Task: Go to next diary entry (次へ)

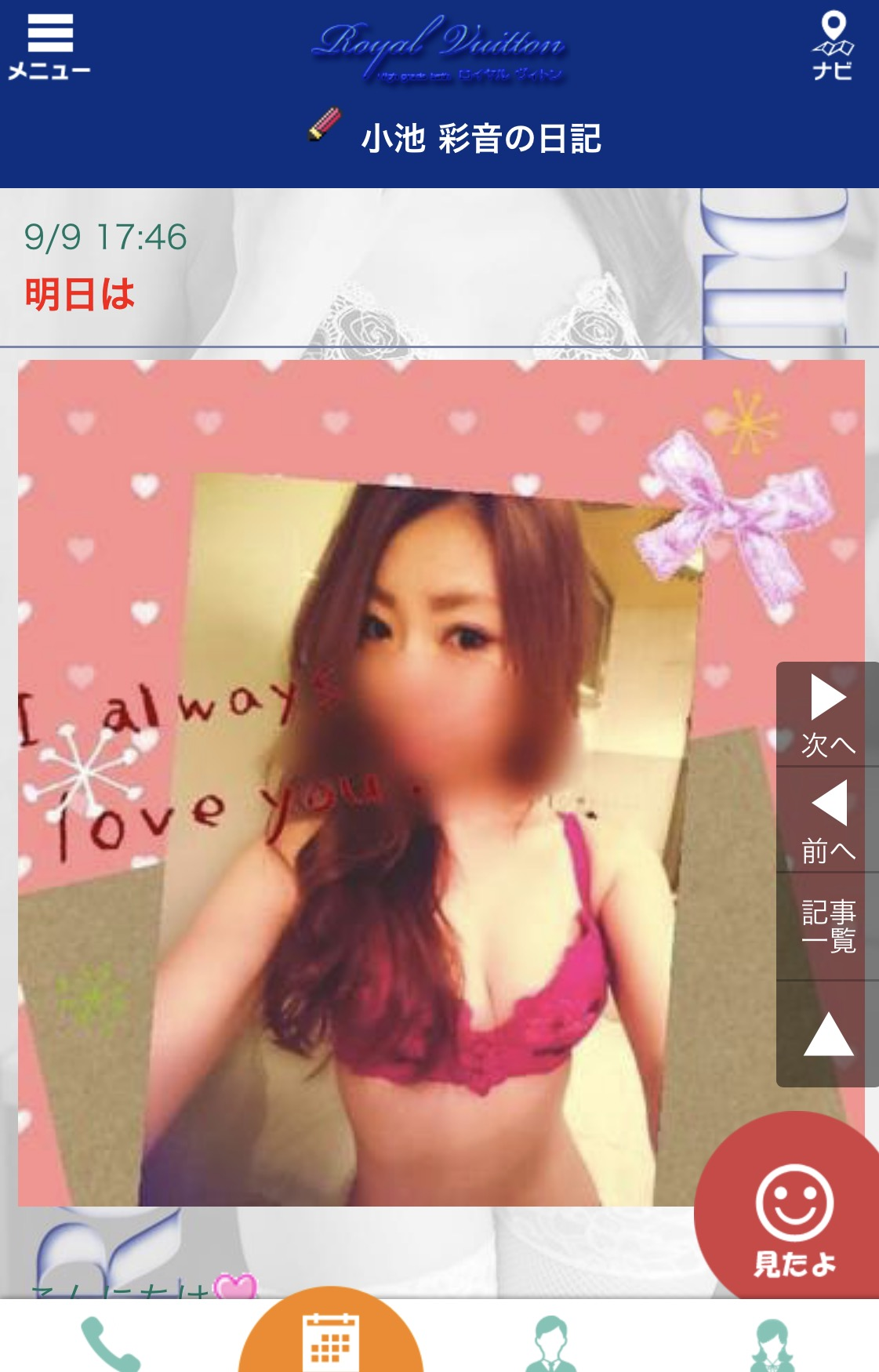Action: coord(827,714)
